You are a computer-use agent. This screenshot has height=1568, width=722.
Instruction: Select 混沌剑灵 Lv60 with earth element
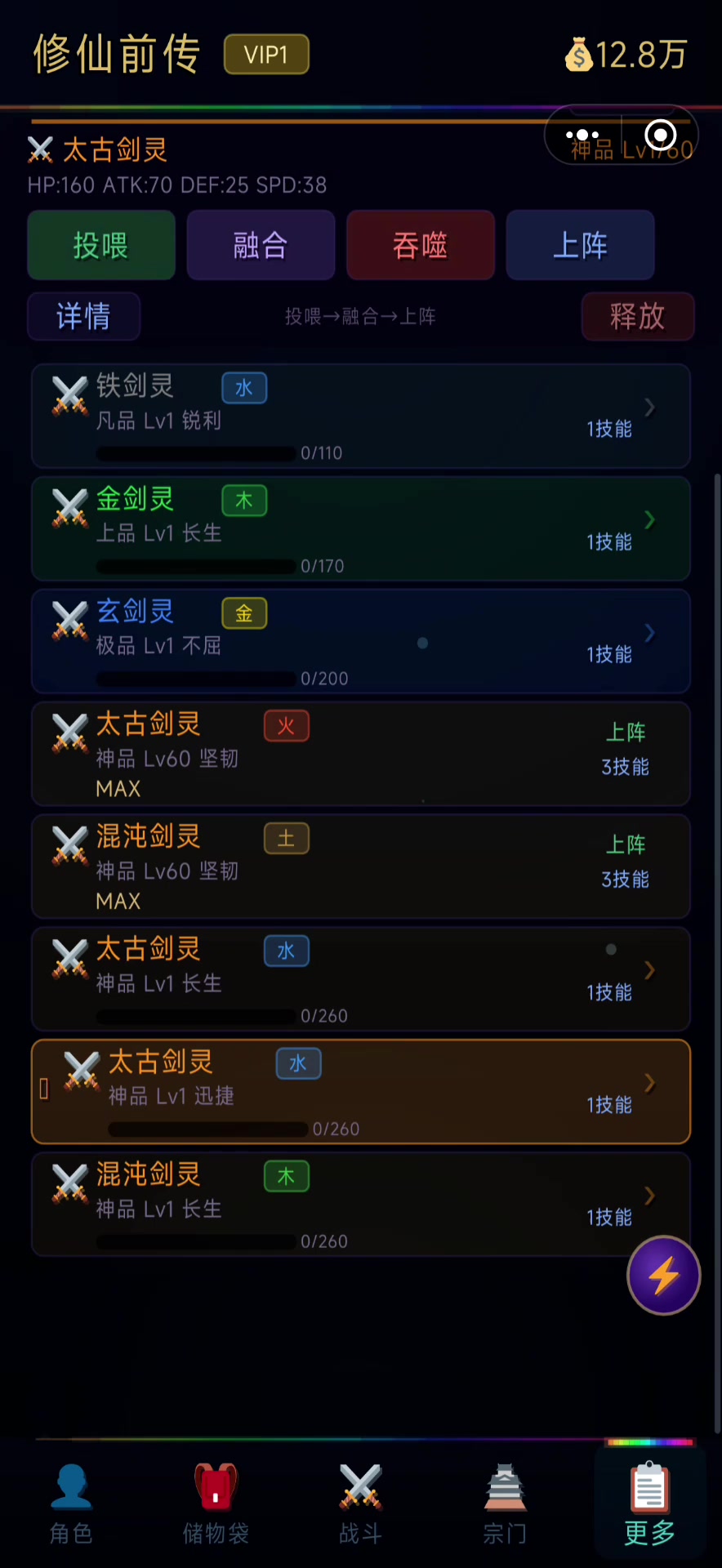[x=360, y=866]
